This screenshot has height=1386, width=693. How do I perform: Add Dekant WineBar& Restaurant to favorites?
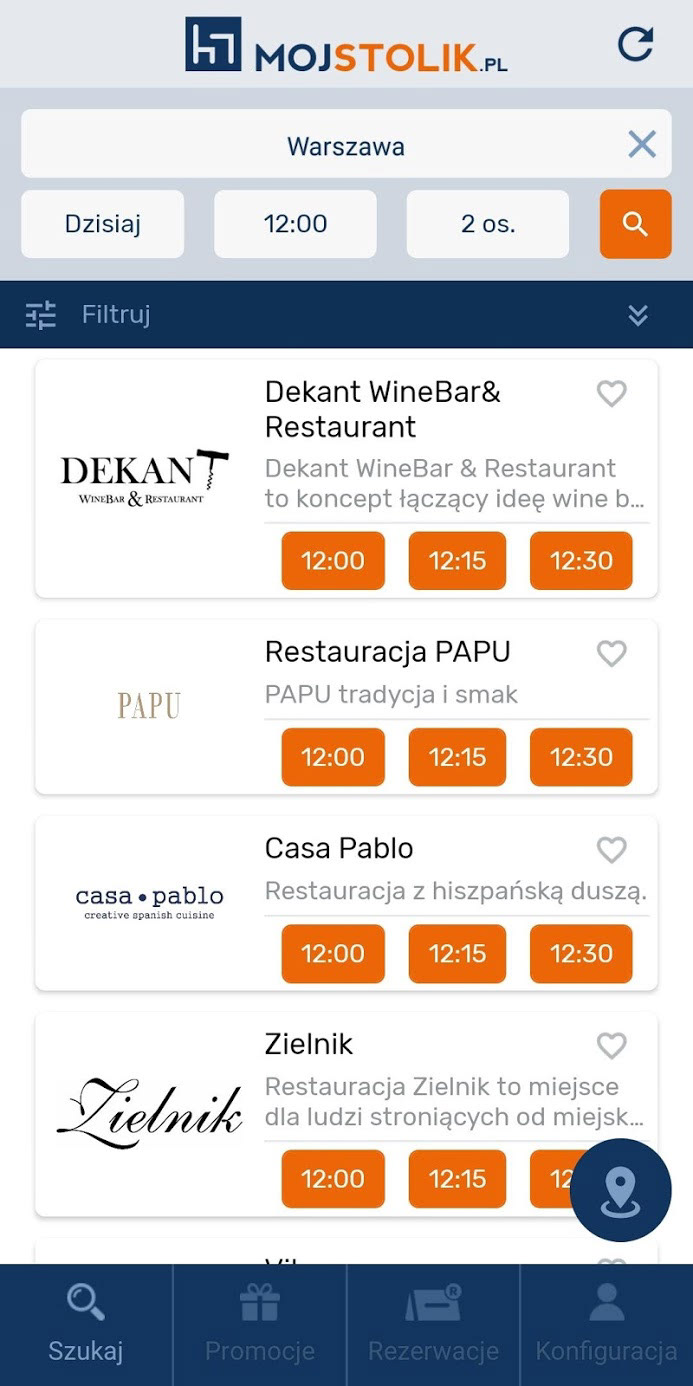[611, 394]
